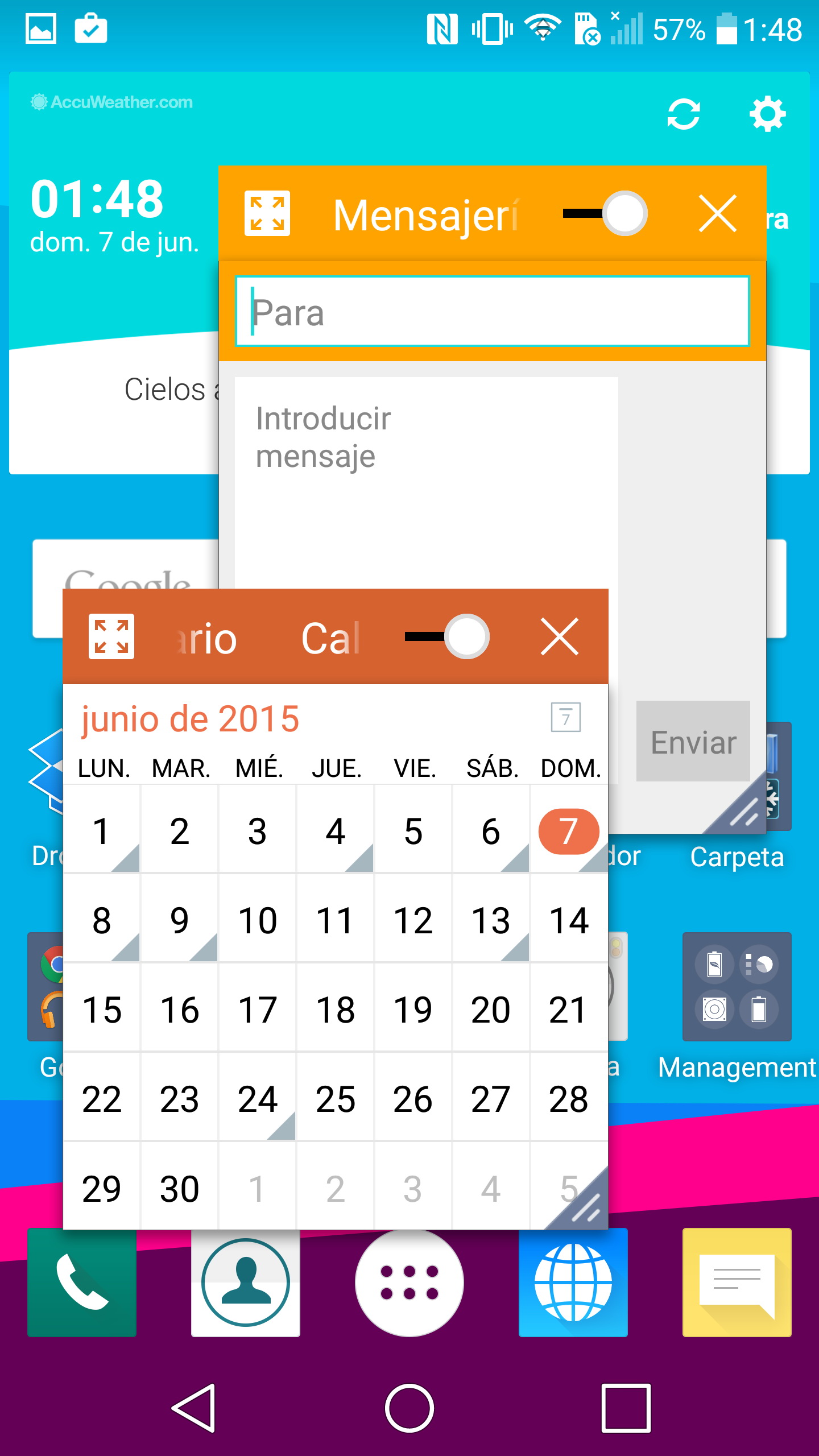The height and width of the screenshot is (1456, 819).
Task: Adjust the calendar window transparency slider
Action: click(466, 636)
